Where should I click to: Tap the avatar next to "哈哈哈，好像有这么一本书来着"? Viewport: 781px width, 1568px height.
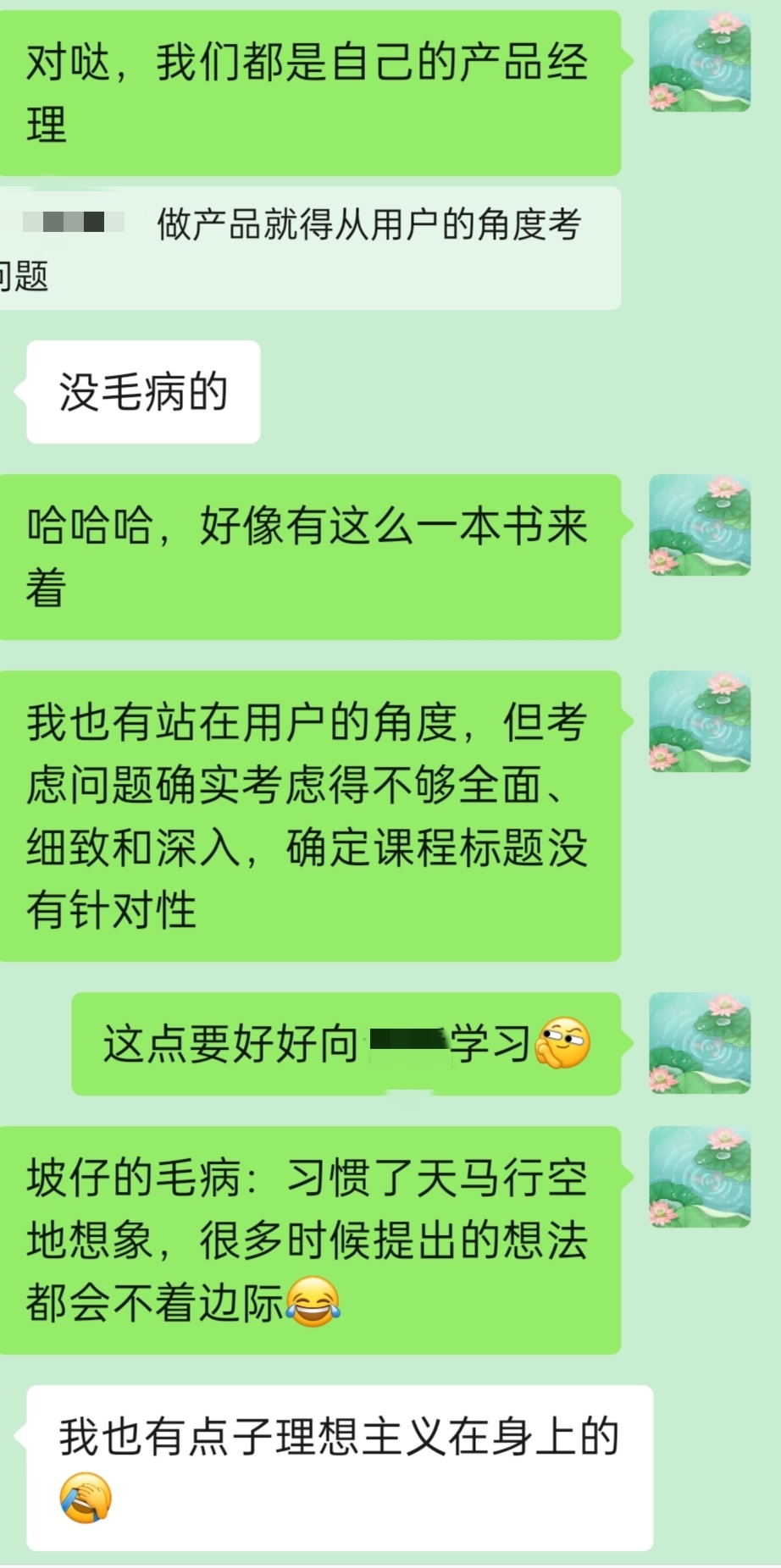pos(699,525)
